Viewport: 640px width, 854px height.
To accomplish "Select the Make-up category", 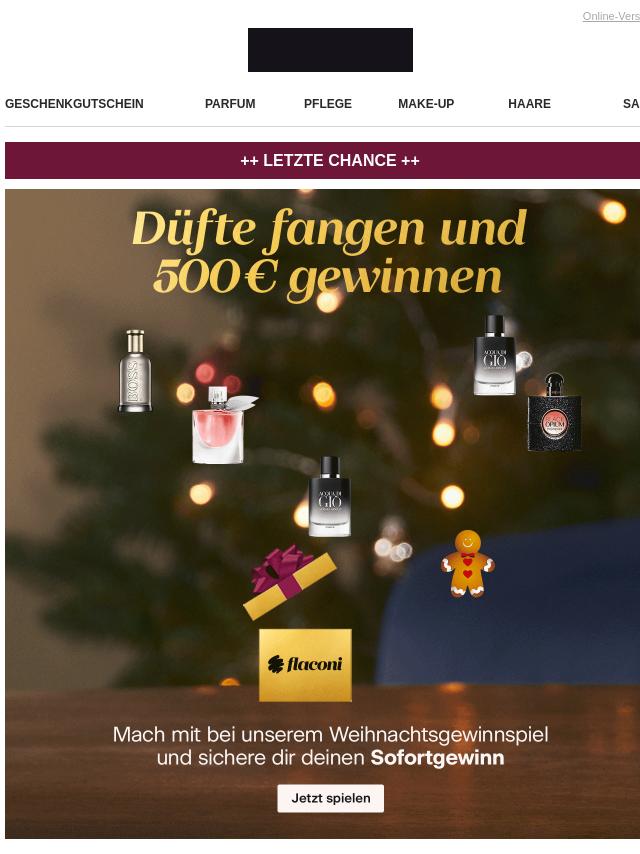I will point(426,104).
